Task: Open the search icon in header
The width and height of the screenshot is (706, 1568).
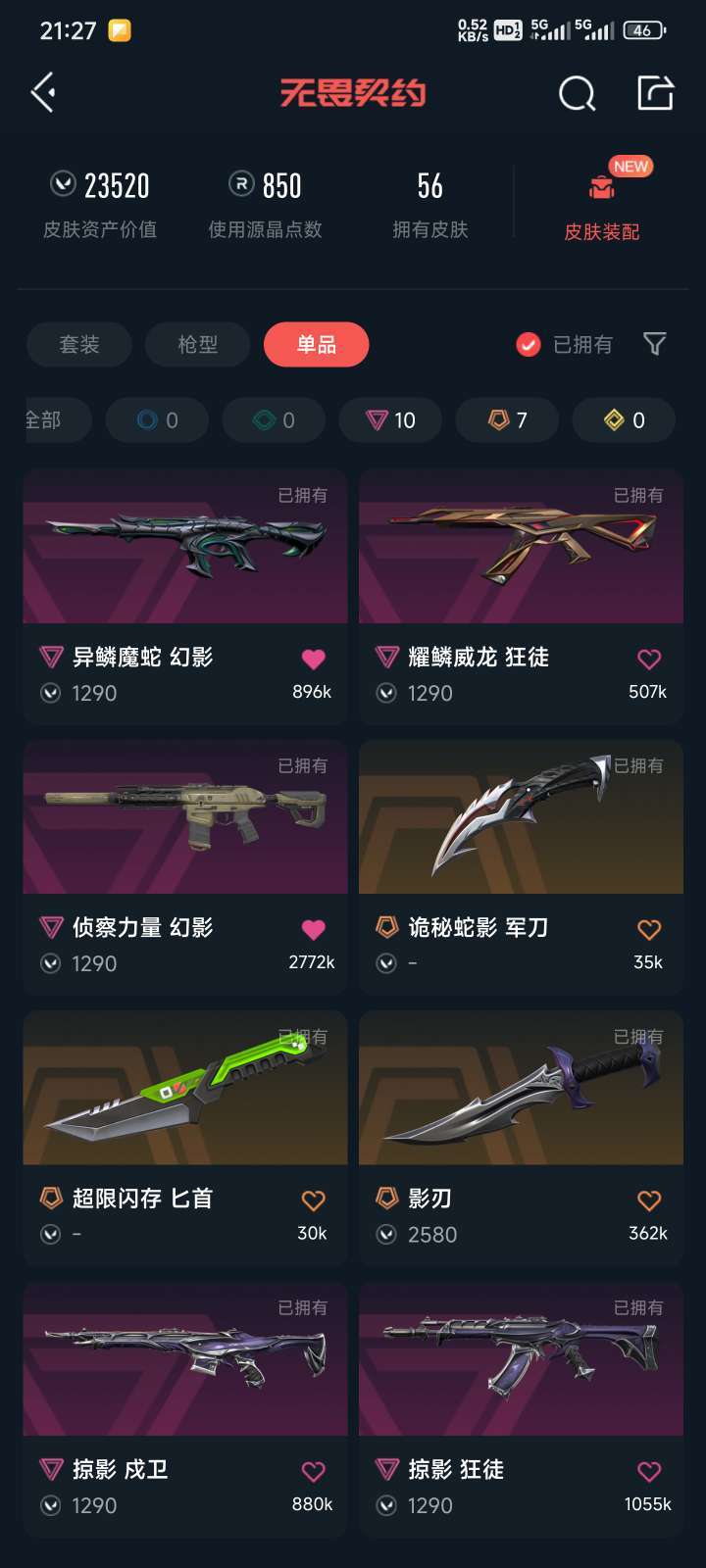Action: click(577, 94)
